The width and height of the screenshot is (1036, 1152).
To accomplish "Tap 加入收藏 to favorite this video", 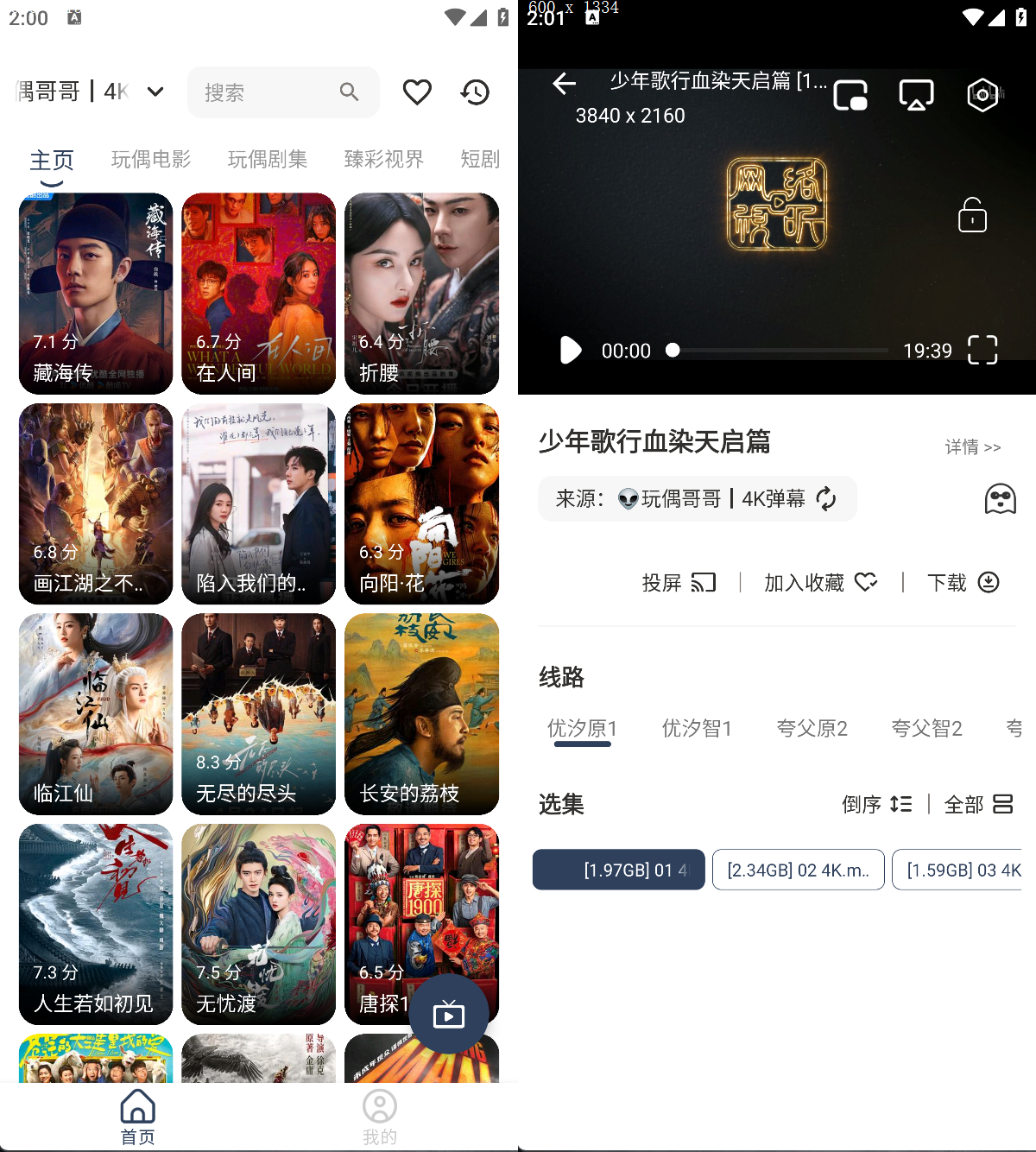I will (x=820, y=582).
